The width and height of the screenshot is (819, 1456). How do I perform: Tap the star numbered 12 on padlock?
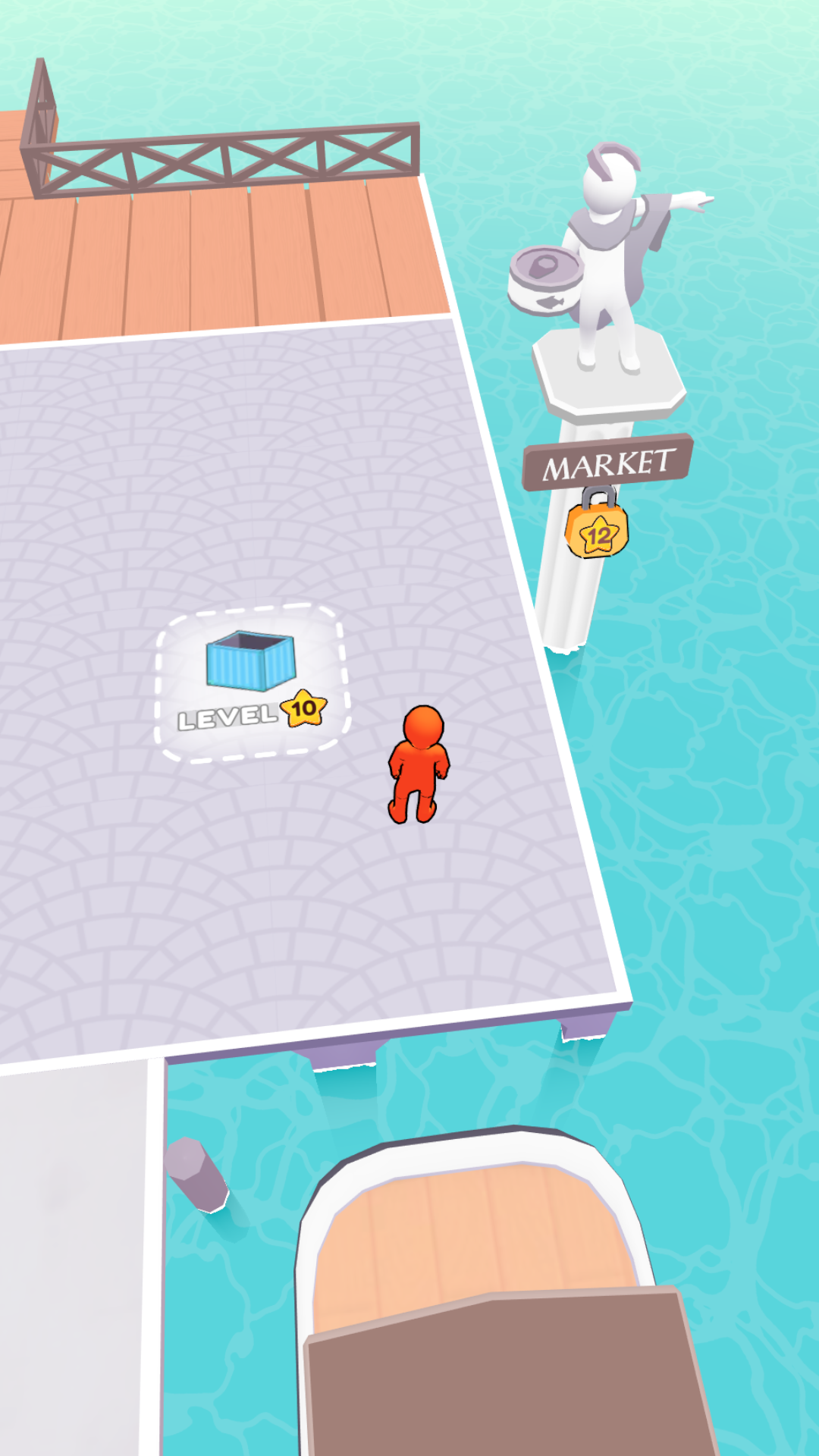coord(599,533)
